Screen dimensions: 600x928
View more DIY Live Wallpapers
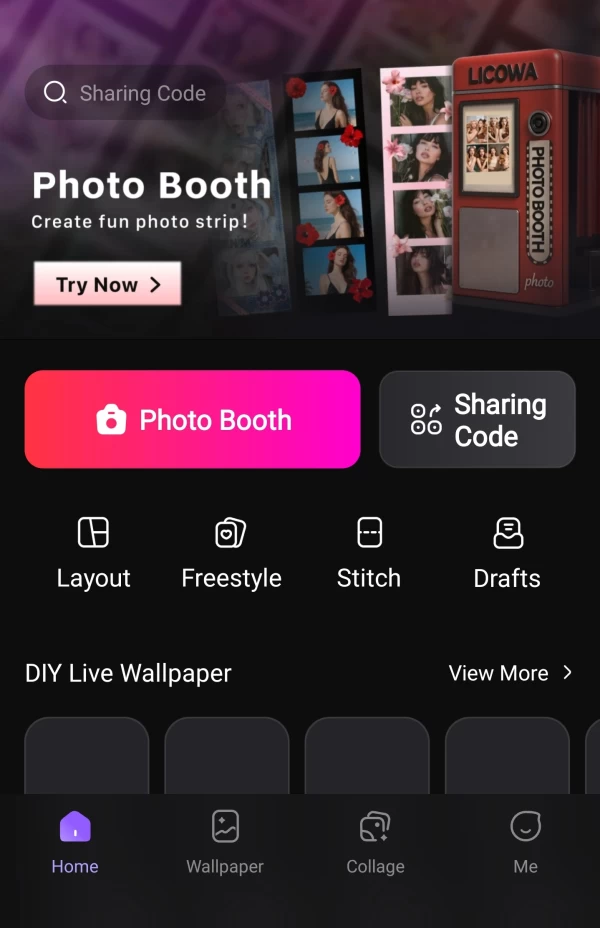510,673
